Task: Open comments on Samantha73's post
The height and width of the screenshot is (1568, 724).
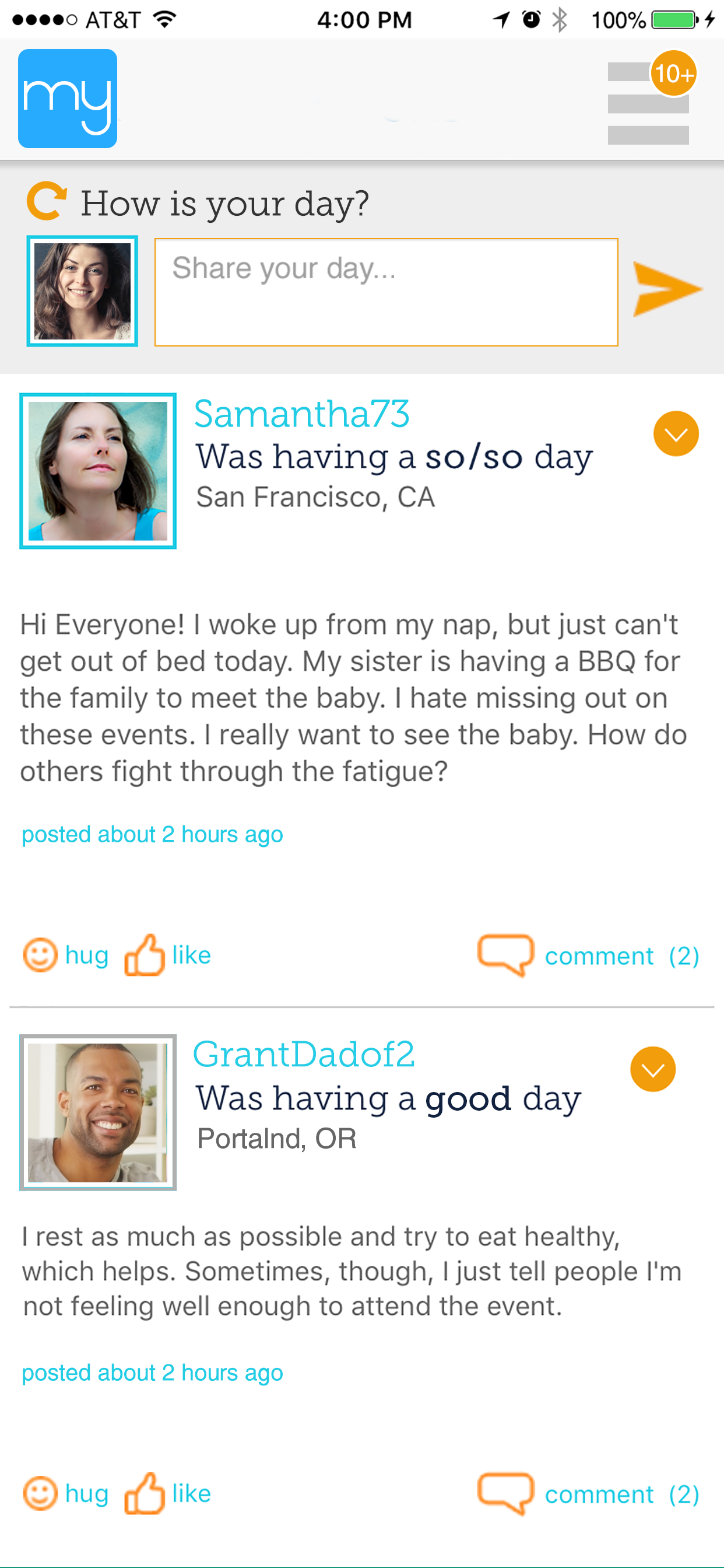Action: [588, 956]
